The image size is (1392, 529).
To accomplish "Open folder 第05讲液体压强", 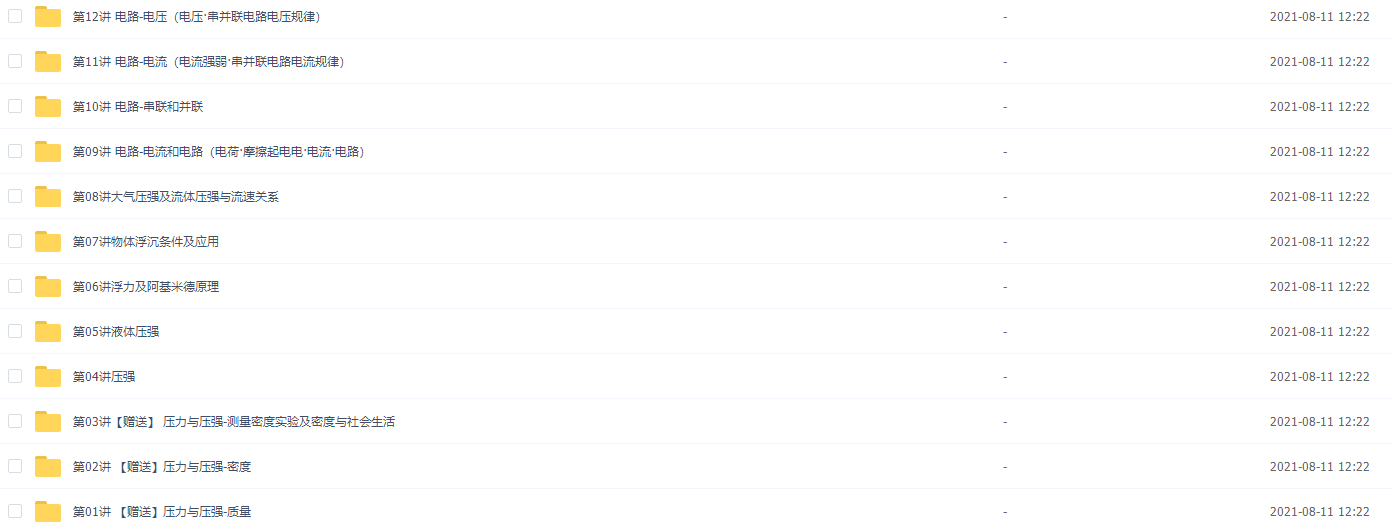I will pyautogui.click(x=116, y=332).
